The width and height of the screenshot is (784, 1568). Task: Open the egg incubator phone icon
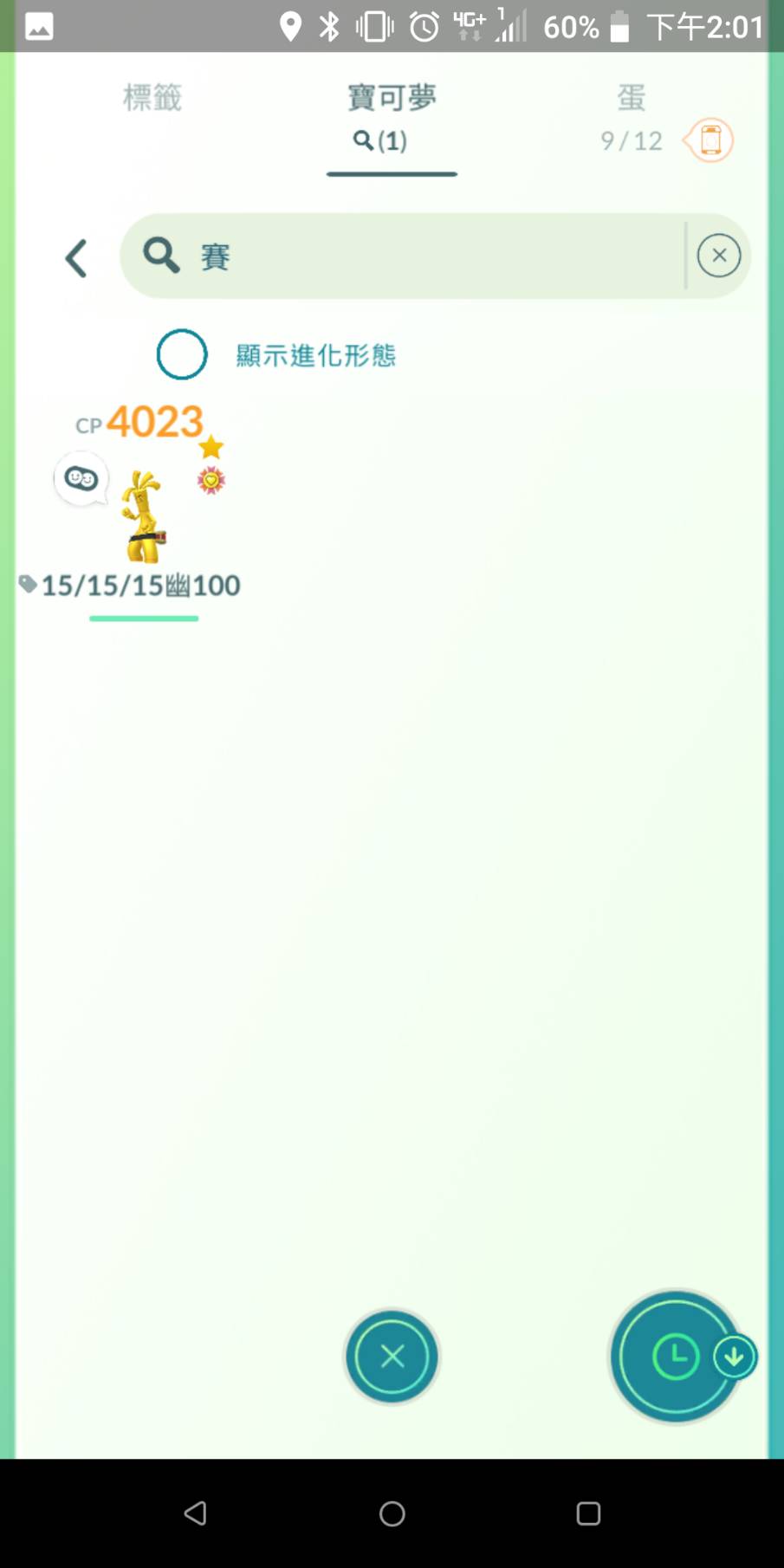(709, 140)
